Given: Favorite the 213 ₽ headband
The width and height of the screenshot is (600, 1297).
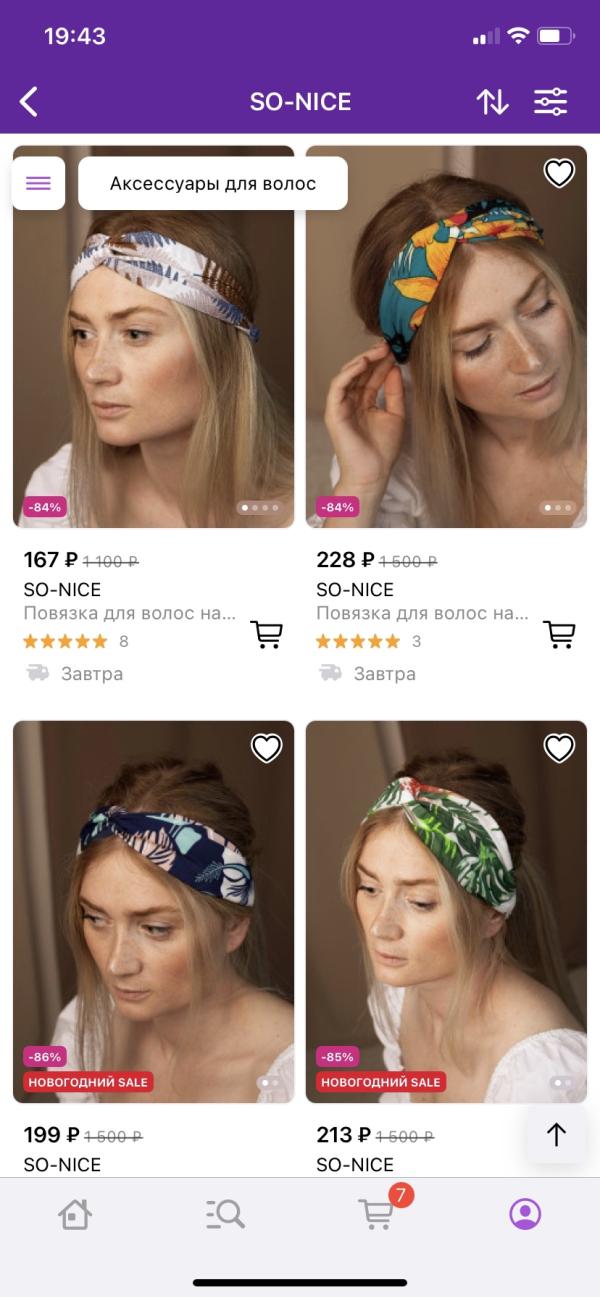Looking at the screenshot, I should point(559,748).
